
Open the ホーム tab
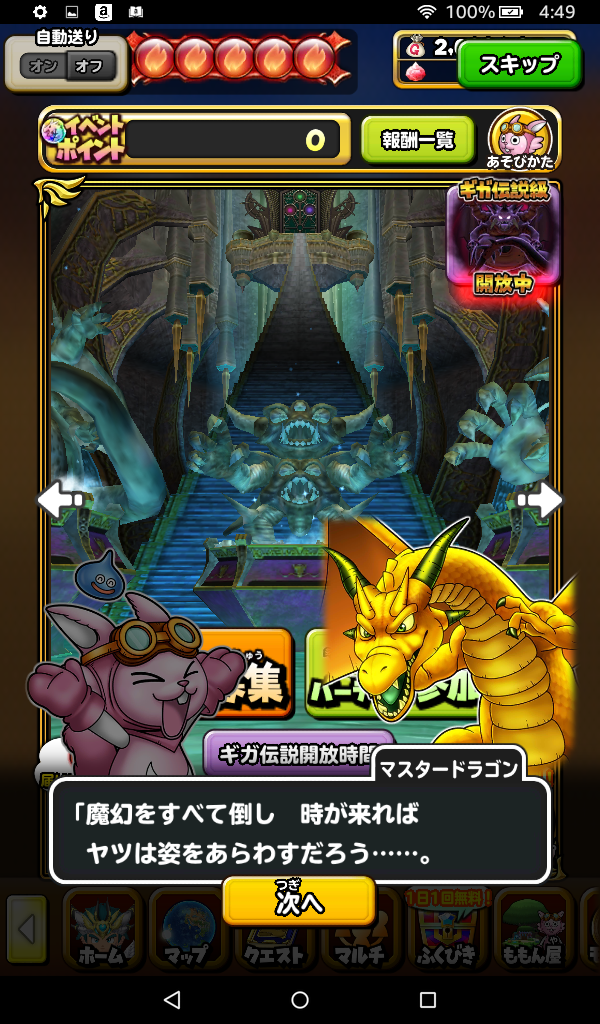103,931
